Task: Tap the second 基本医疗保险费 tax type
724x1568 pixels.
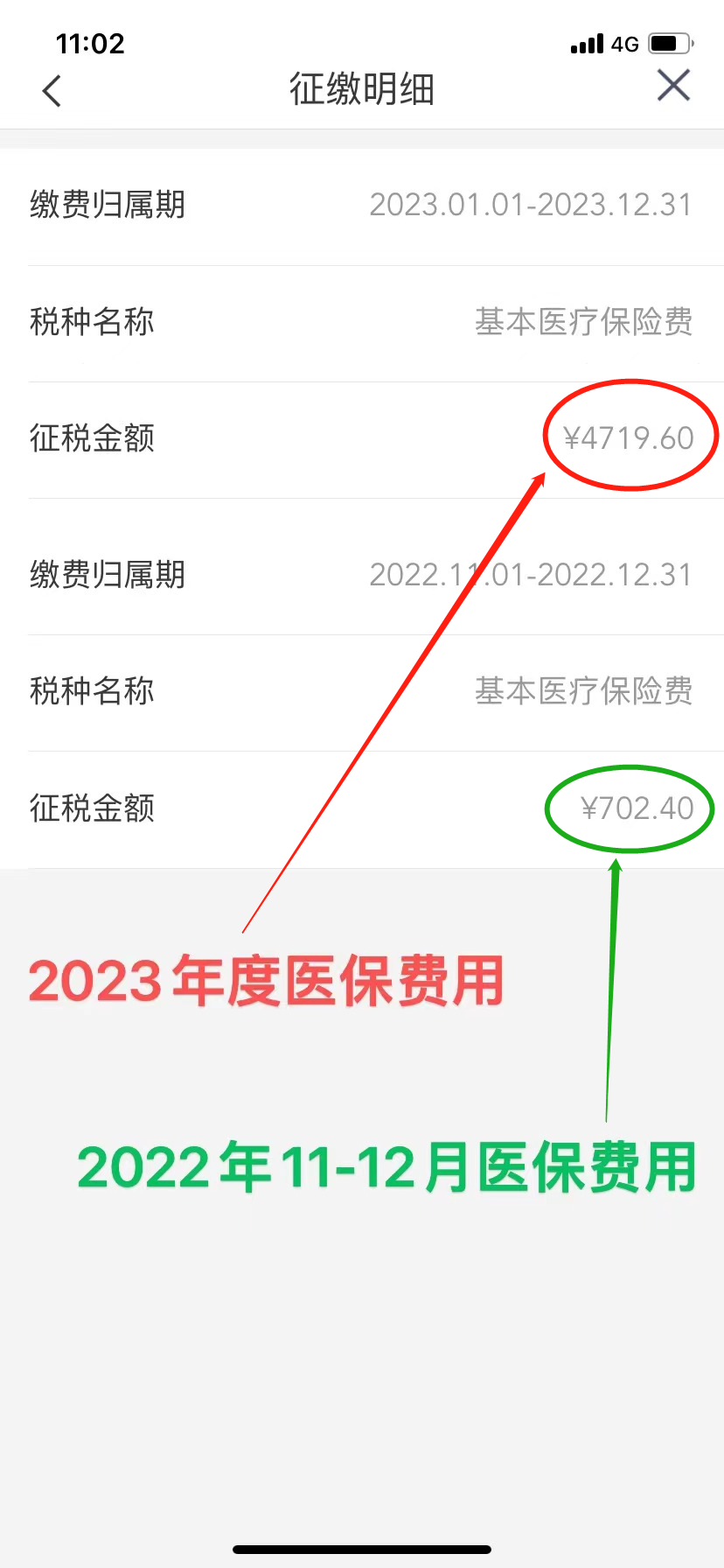Action: (584, 691)
